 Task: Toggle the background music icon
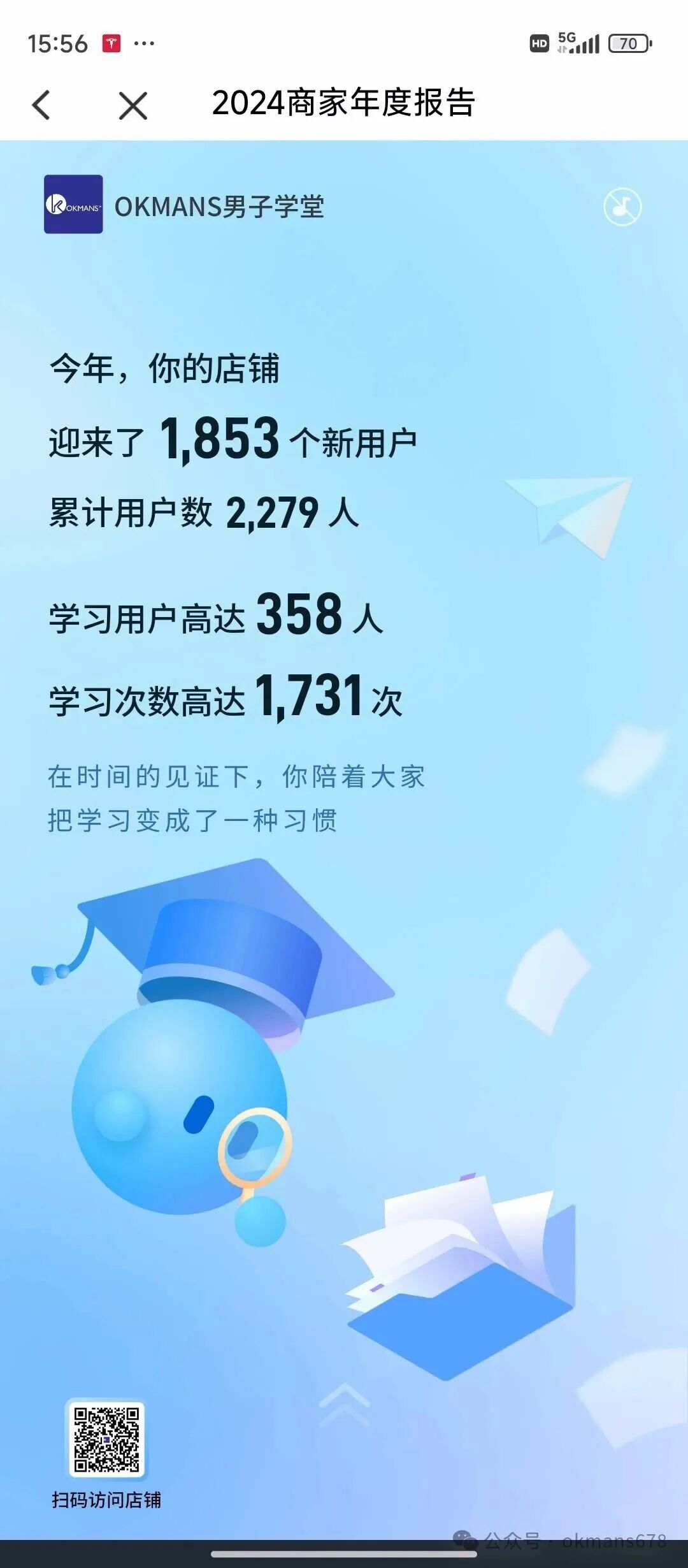(622, 207)
